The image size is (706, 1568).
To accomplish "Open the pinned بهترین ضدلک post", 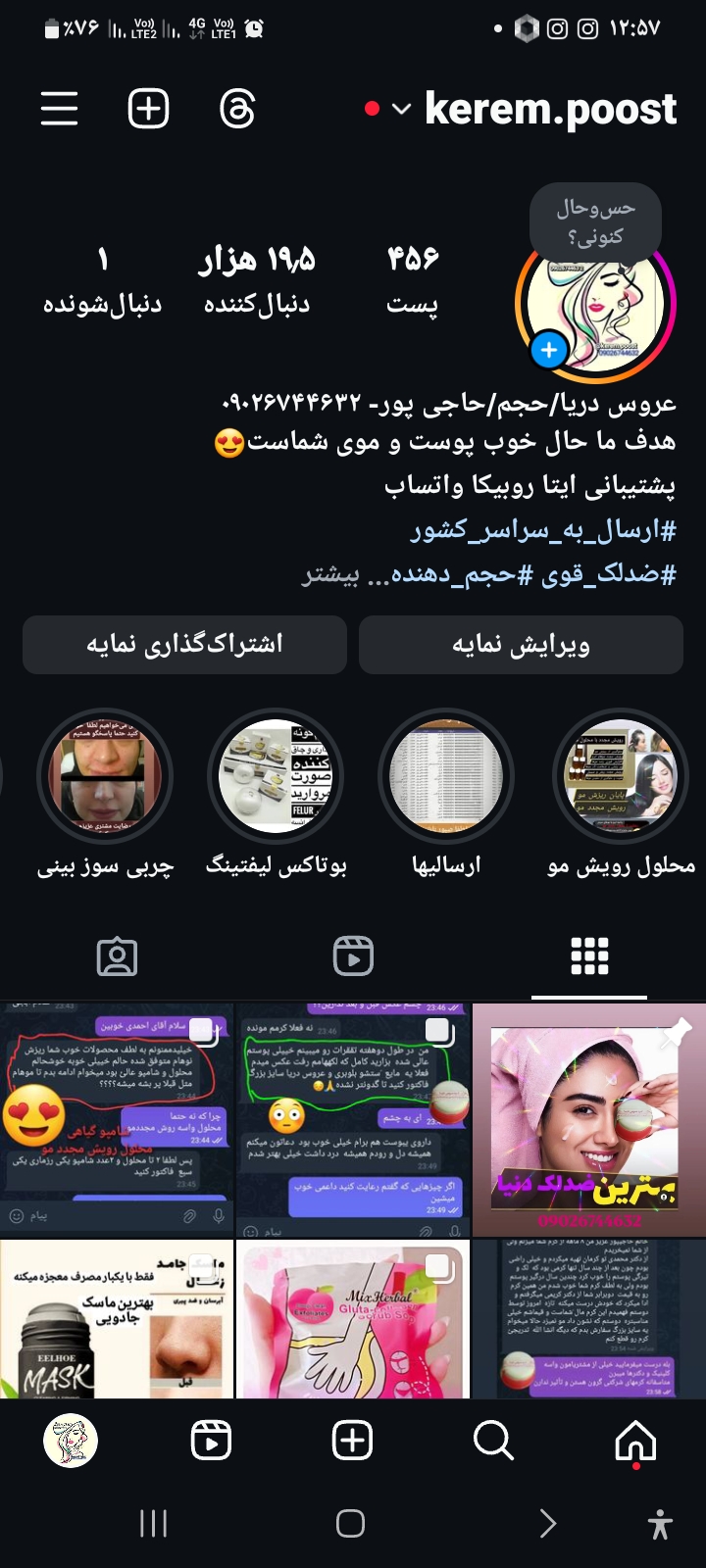I will point(588,1119).
